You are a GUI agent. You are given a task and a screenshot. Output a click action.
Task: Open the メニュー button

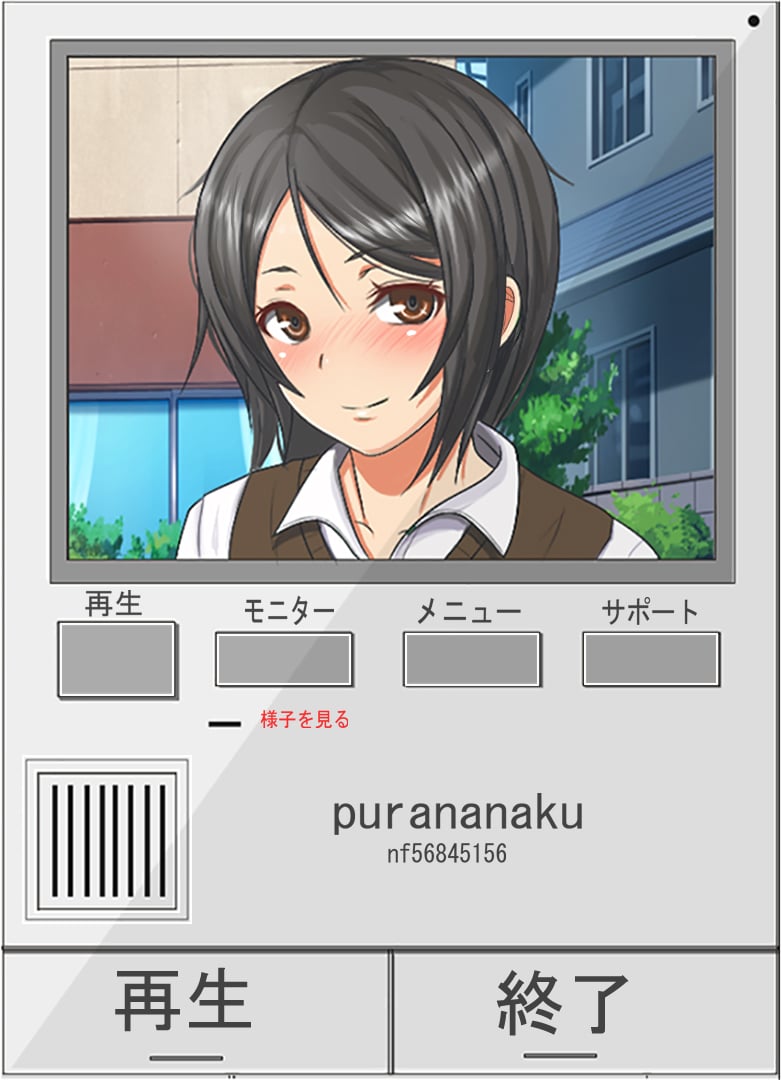pos(471,659)
